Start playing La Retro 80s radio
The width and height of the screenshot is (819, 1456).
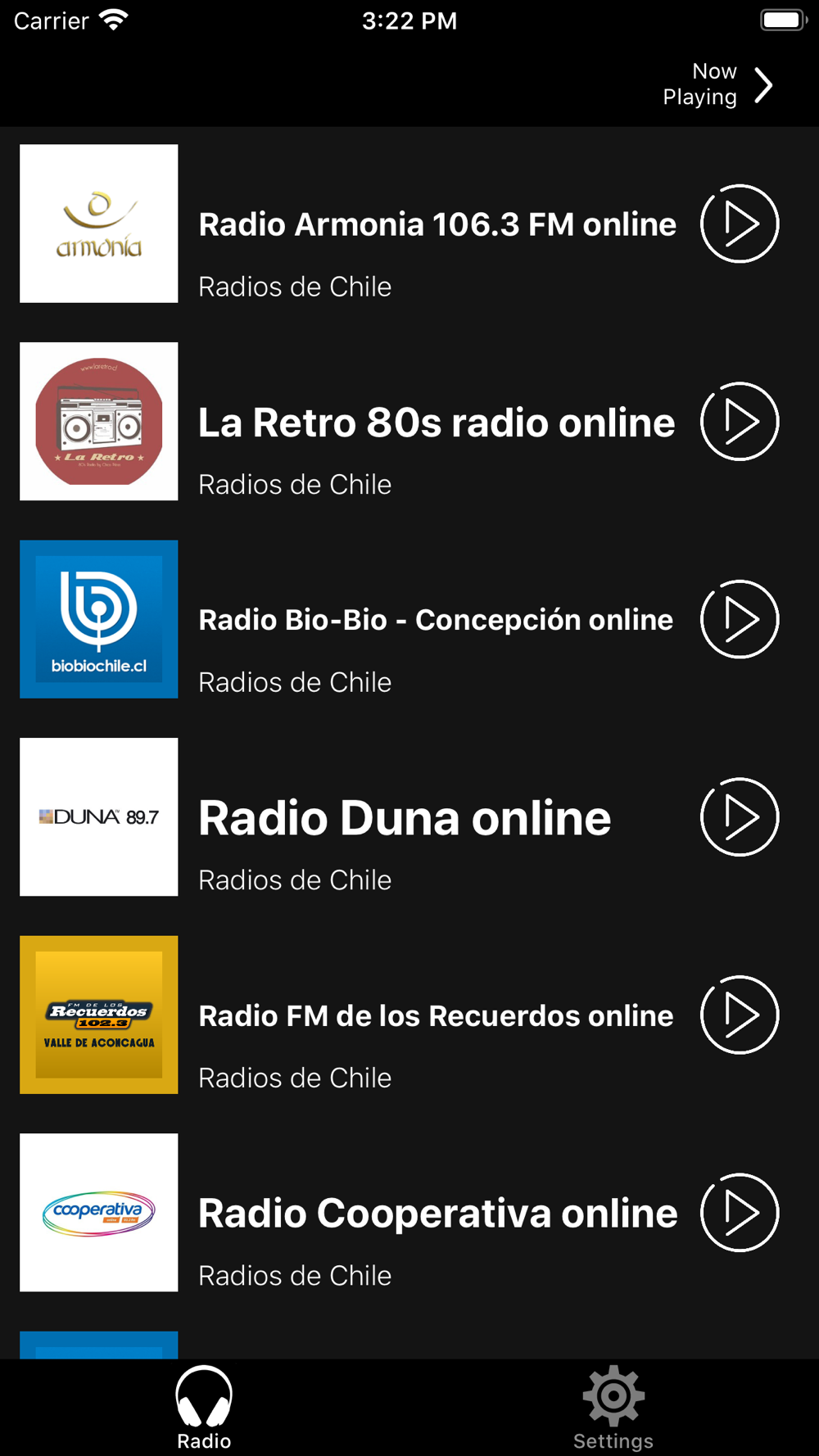point(739,422)
